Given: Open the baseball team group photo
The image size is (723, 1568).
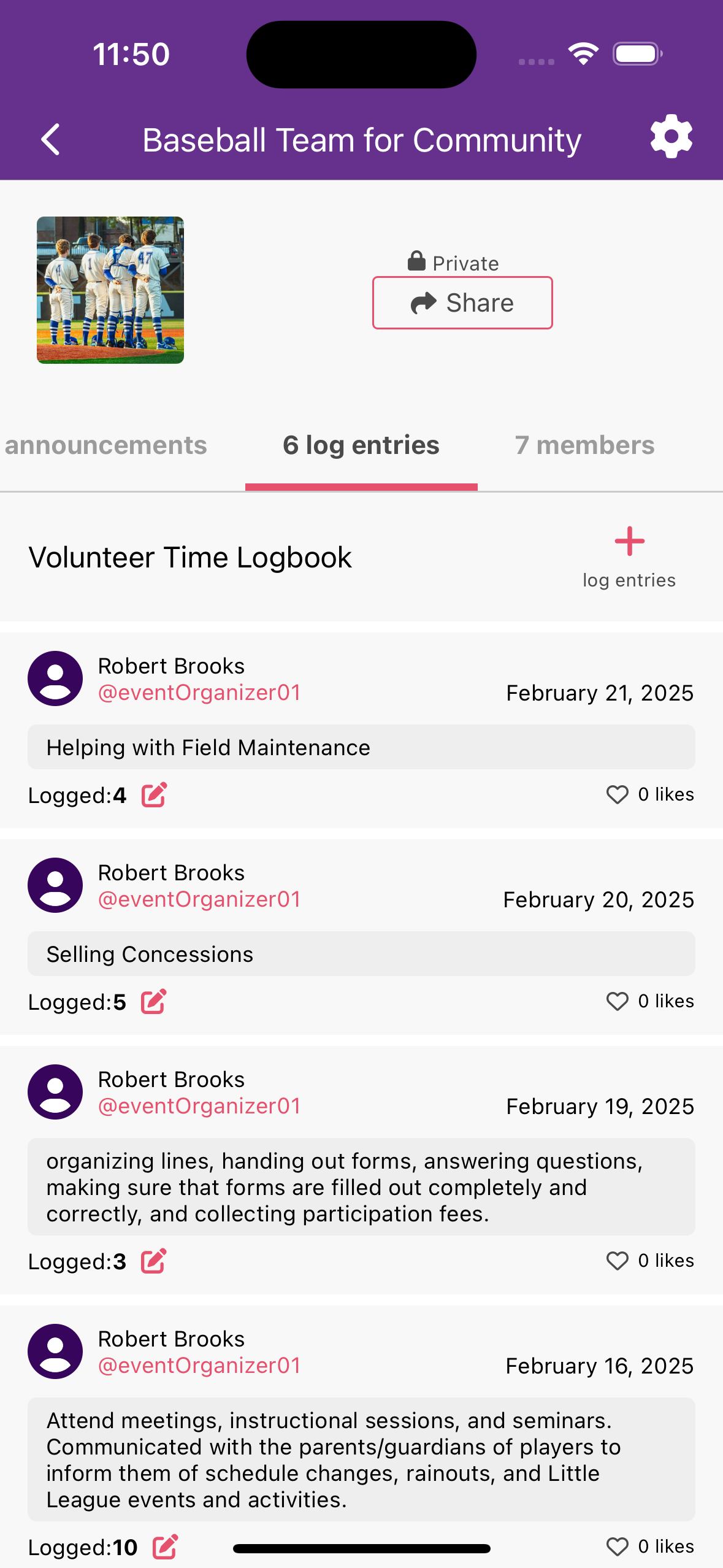Looking at the screenshot, I should 110,290.
